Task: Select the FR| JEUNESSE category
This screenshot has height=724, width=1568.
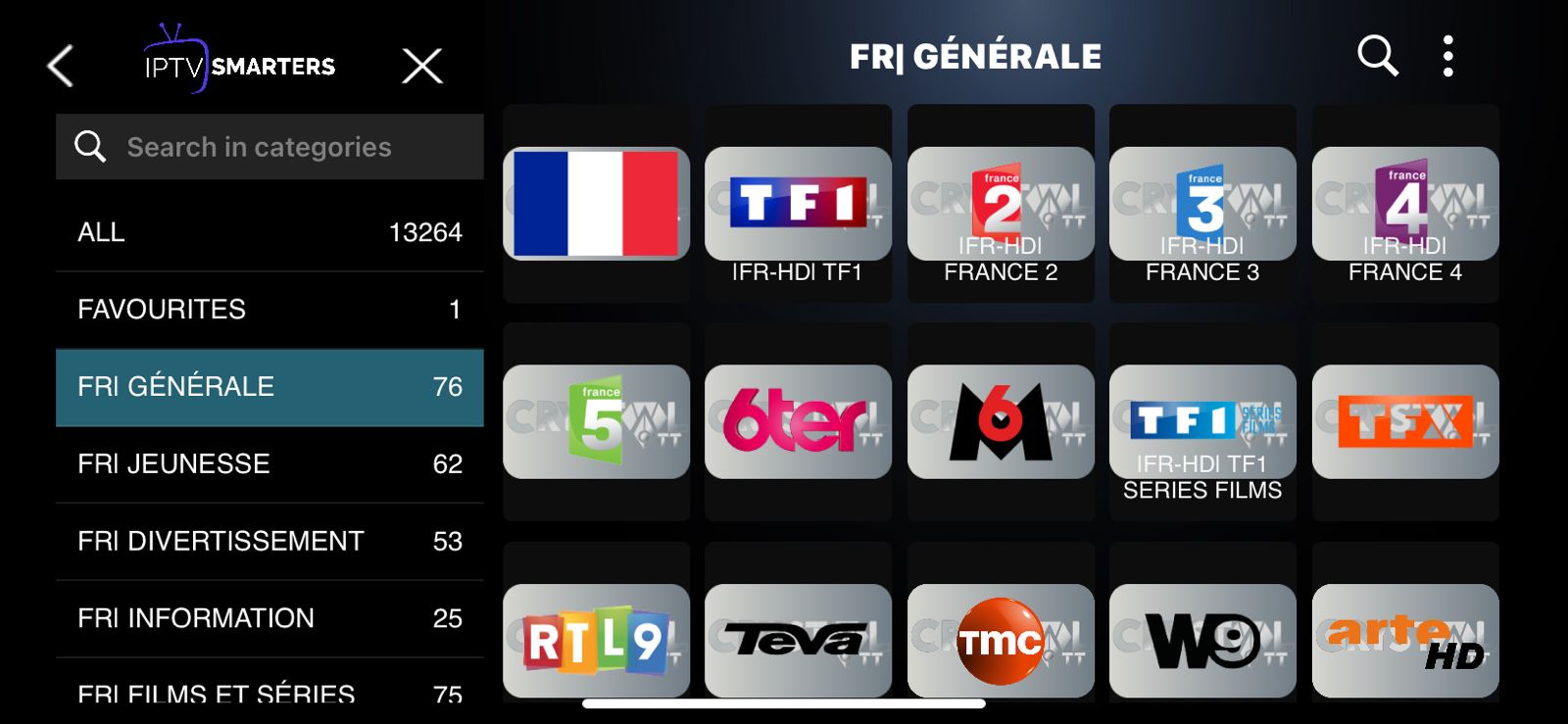Action: [269, 463]
